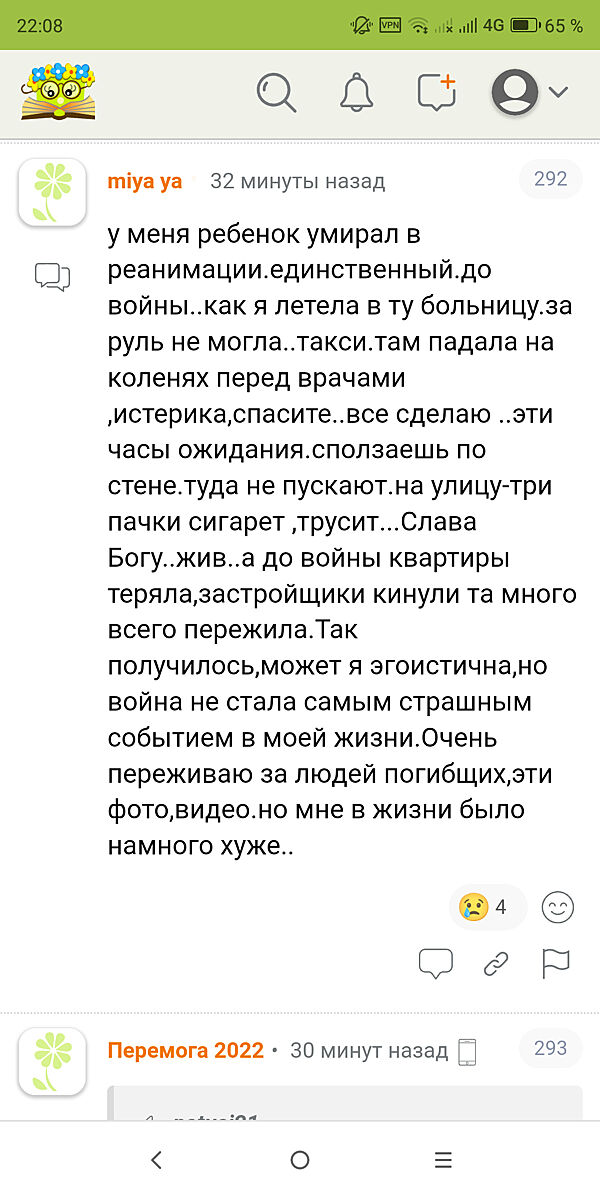Viewport: 600px width, 1200px height.
Task: Go back with the system back button
Action: pos(156,1160)
